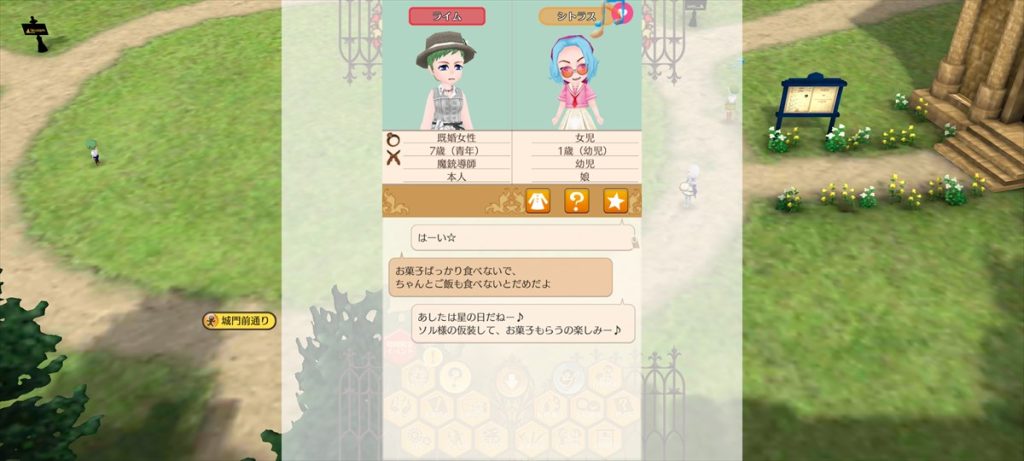Open the outfit icon with the dress
The height and width of the screenshot is (461, 1024).
point(538,201)
